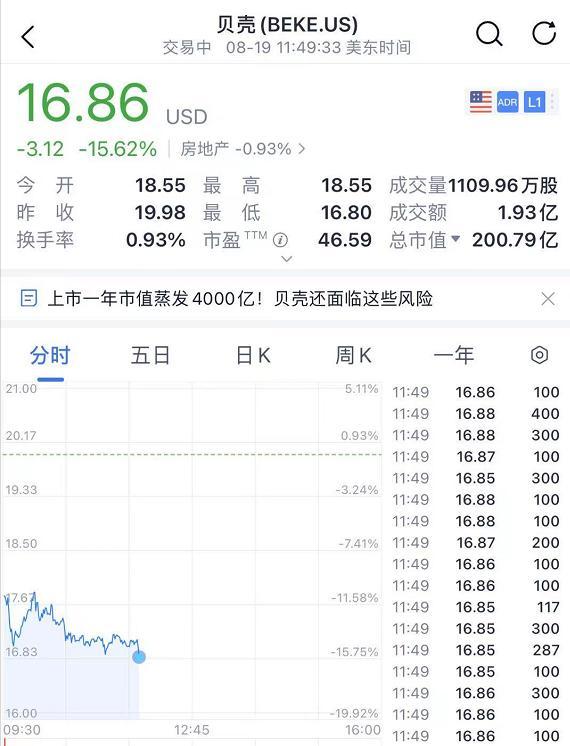Switch to the 周K chart tab

[x=353, y=355]
